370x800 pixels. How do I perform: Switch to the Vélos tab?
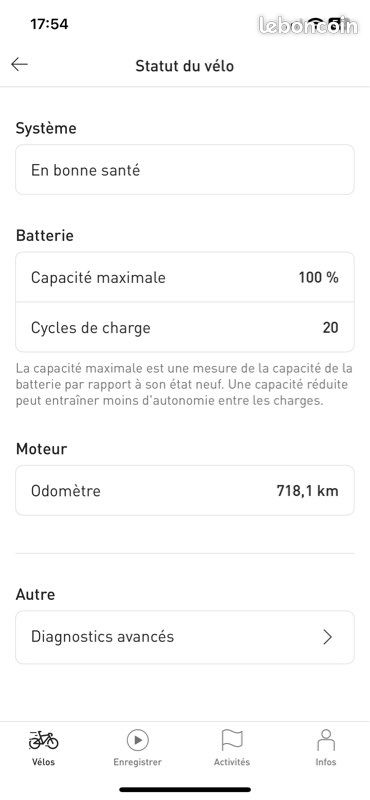click(43, 747)
